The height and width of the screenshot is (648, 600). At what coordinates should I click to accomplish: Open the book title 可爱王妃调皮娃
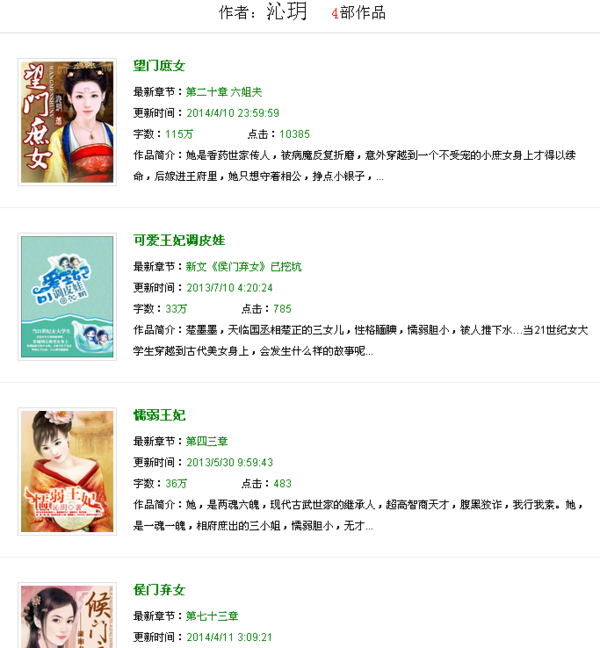pyautogui.click(x=179, y=240)
